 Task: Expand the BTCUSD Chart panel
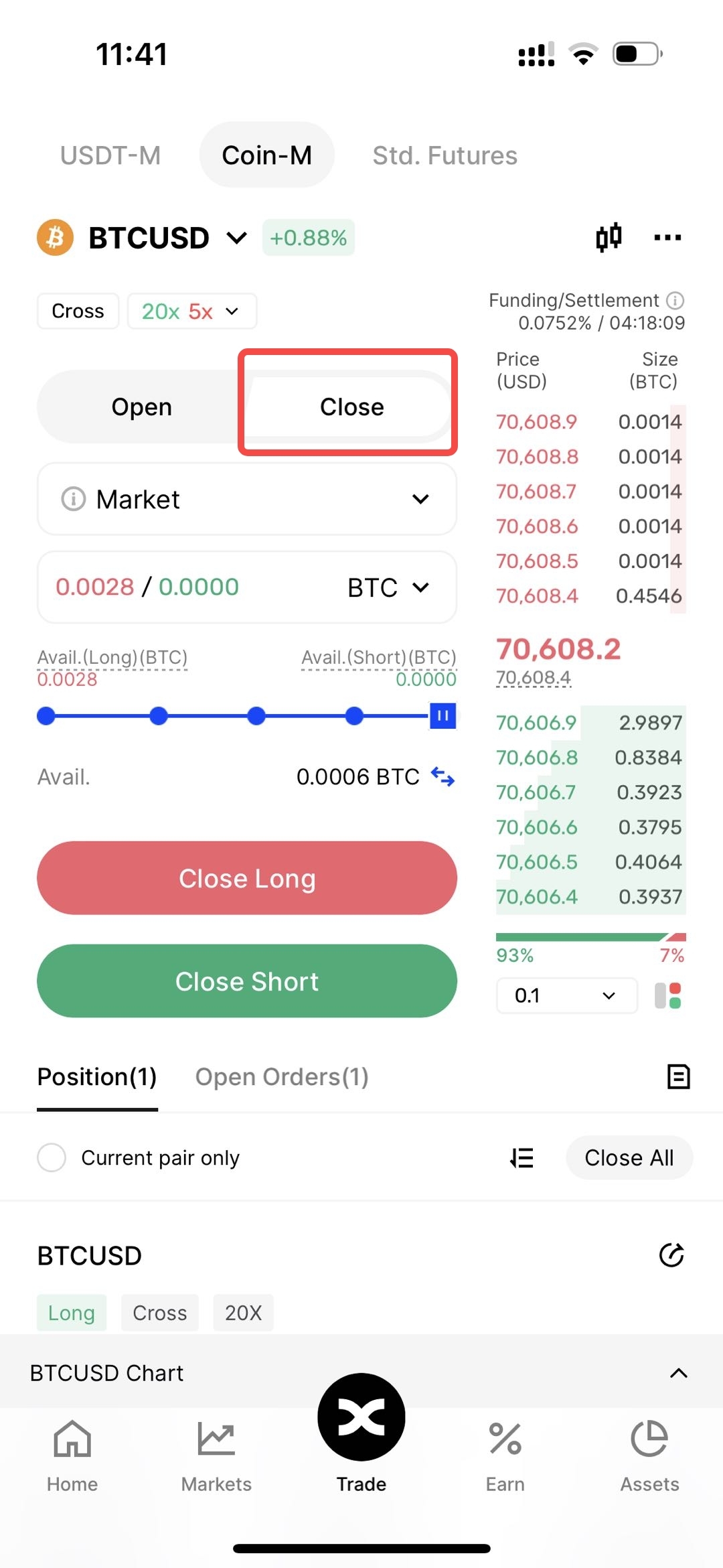point(678,1373)
